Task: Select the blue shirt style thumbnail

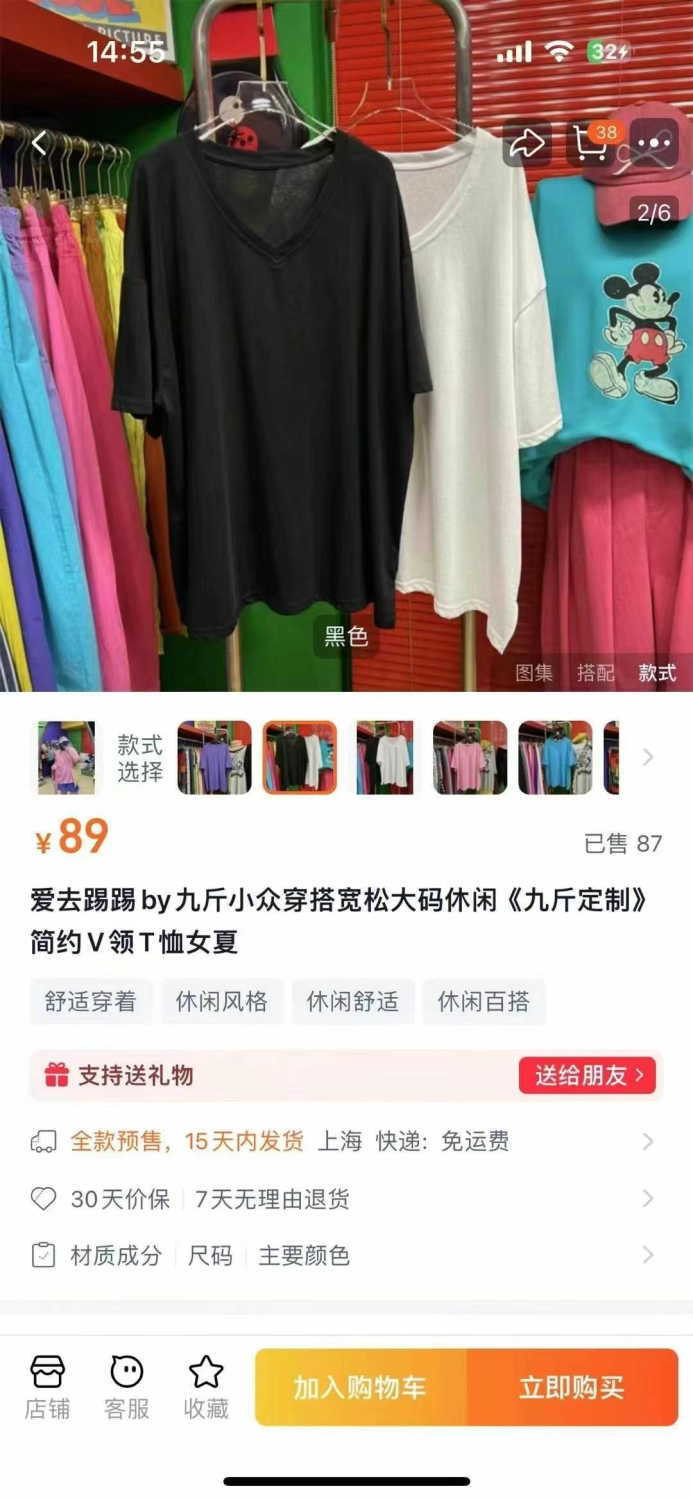Action: 555,758
